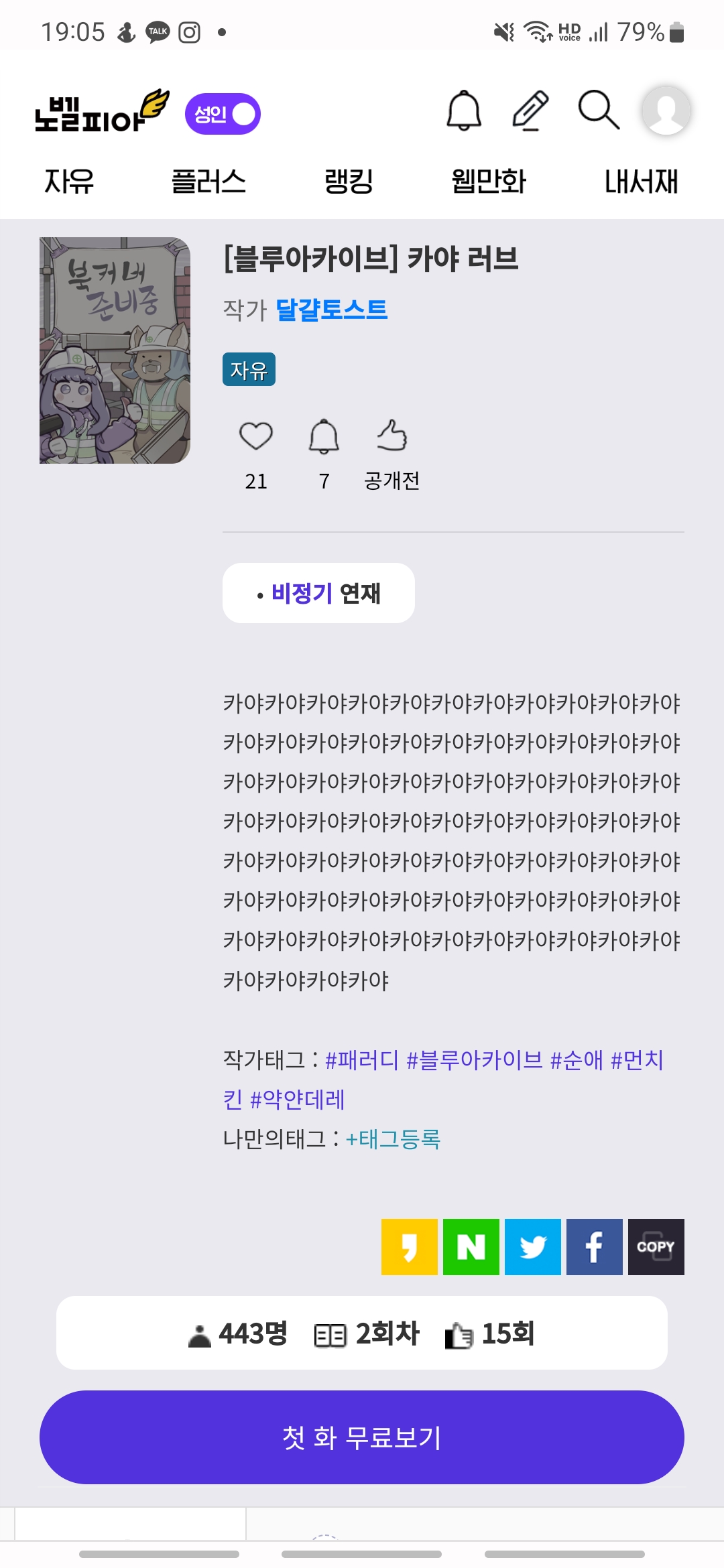The height and width of the screenshot is (1568, 724).
Task: Toggle the 성인 adult content switch
Action: tap(223, 114)
